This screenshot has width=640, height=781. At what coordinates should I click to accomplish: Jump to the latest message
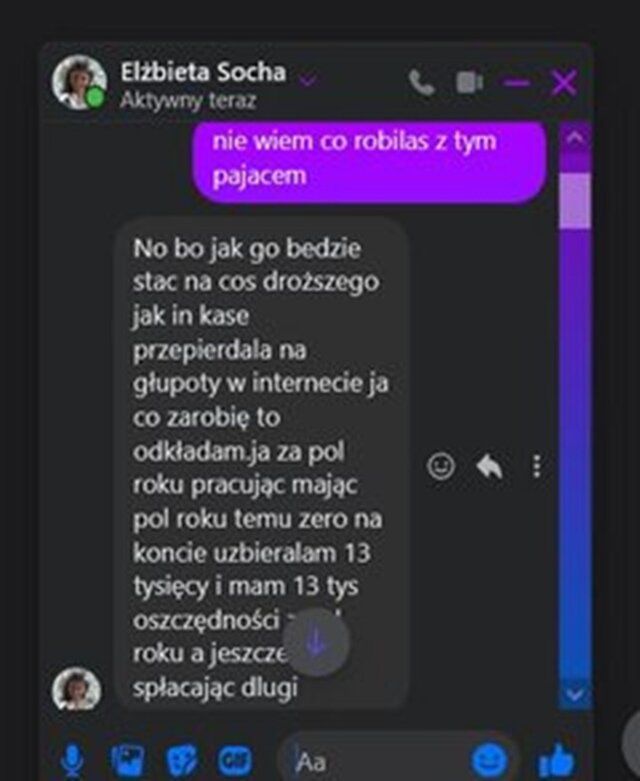pos(316,642)
